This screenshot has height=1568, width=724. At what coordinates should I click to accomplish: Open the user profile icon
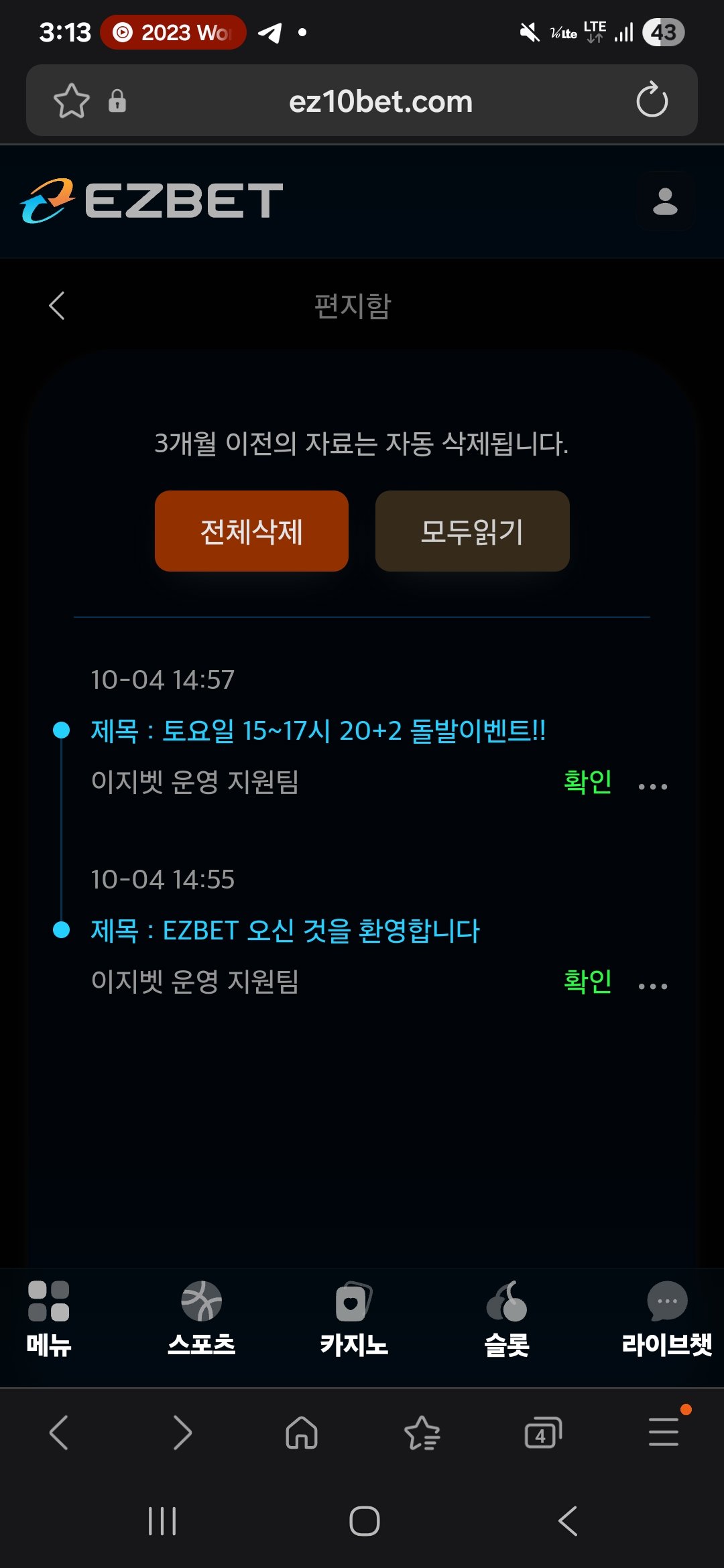pos(665,201)
